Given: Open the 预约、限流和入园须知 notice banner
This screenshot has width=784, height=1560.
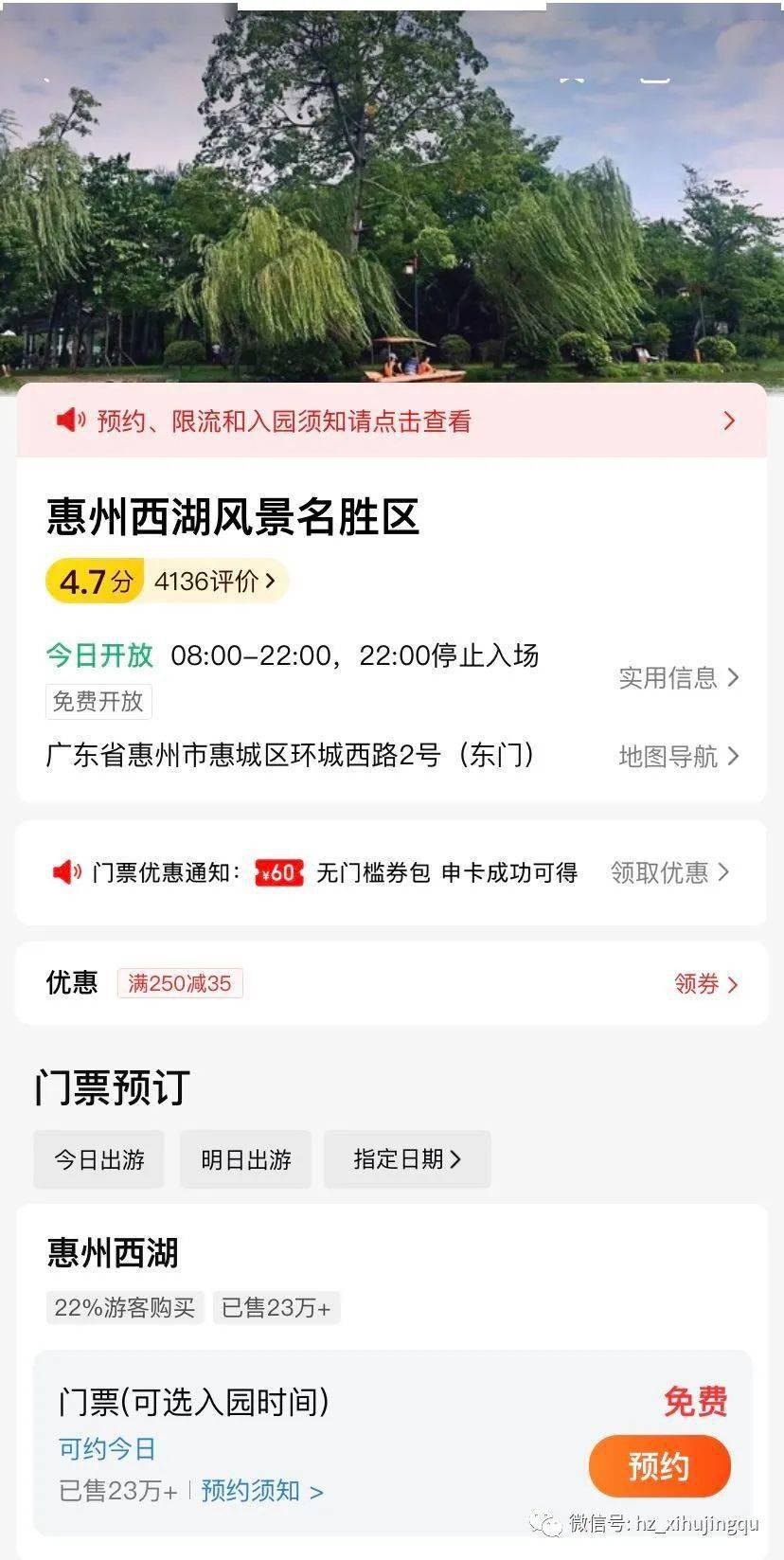Looking at the screenshot, I should (392, 421).
